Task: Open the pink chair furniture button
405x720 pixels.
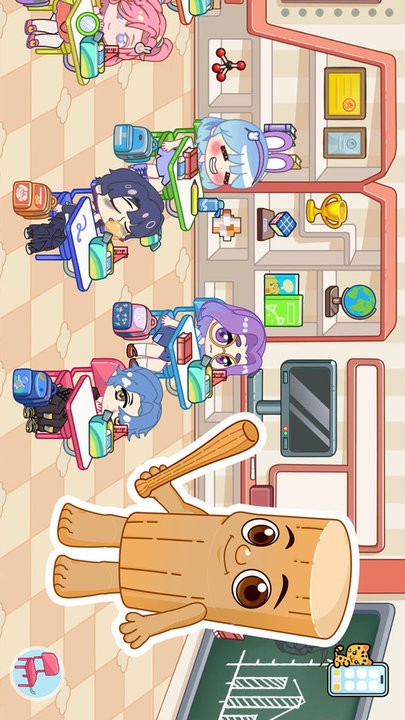Action: (36, 673)
